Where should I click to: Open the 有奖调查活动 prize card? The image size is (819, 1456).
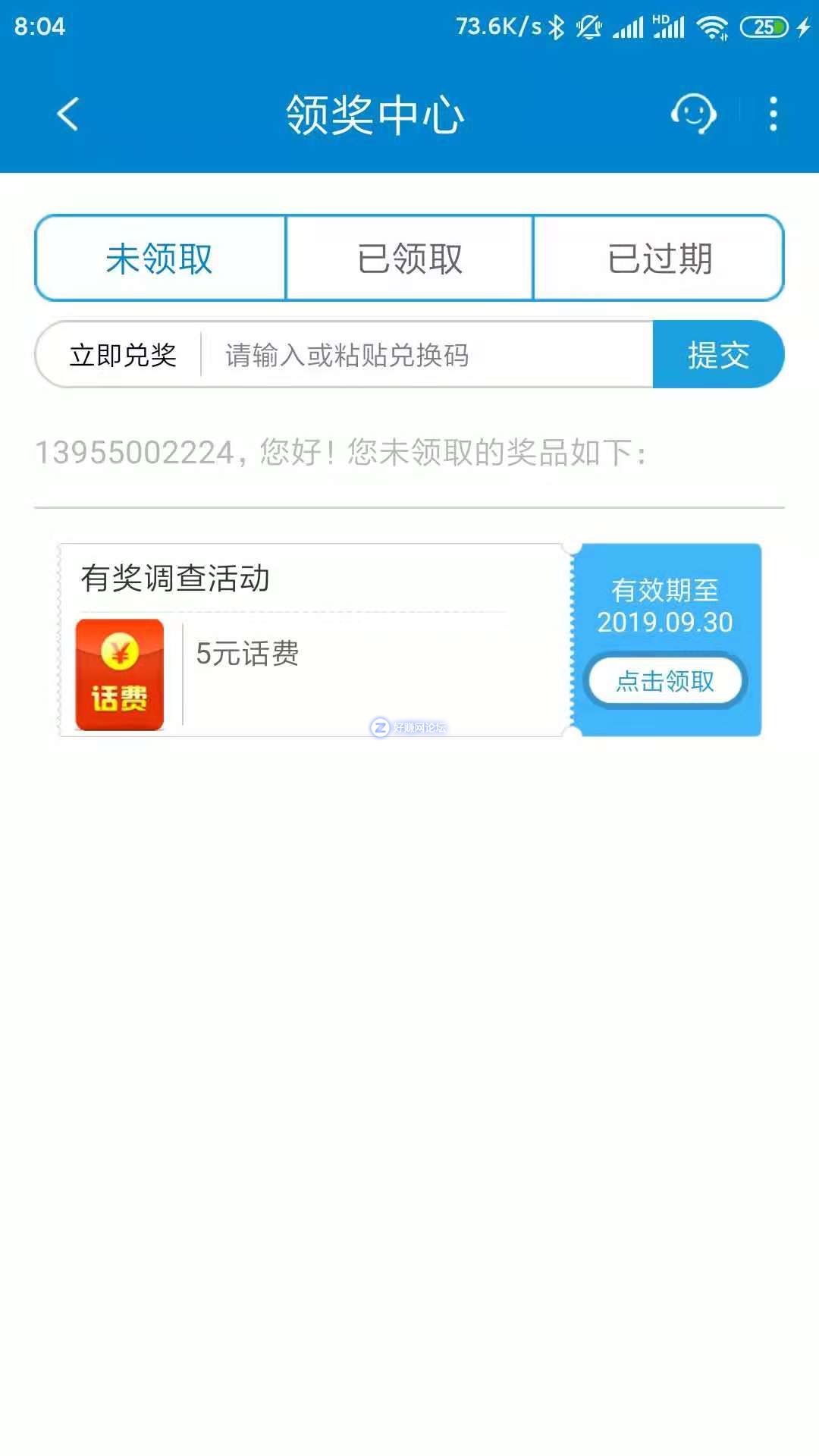coord(311,639)
